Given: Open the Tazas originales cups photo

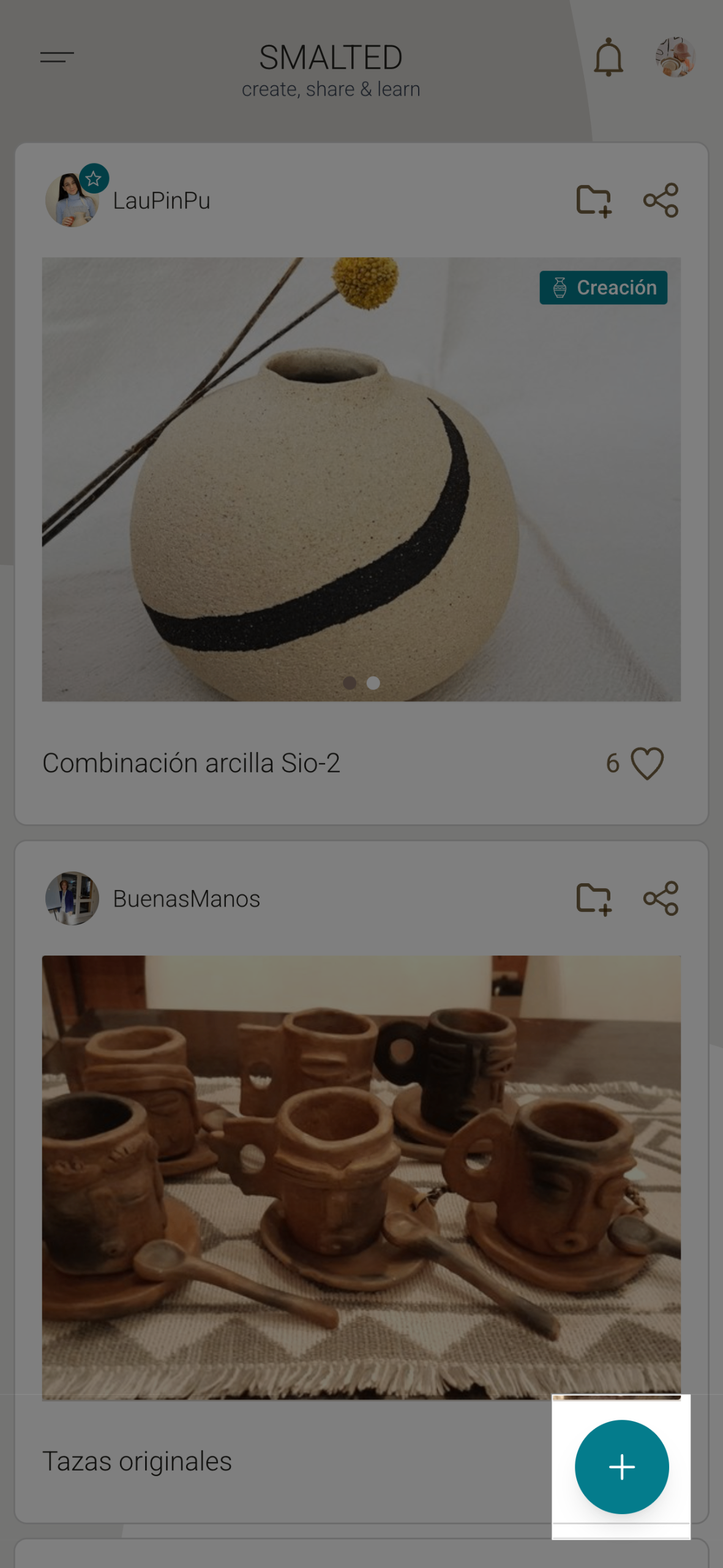Looking at the screenshot, I should 361,1177.
